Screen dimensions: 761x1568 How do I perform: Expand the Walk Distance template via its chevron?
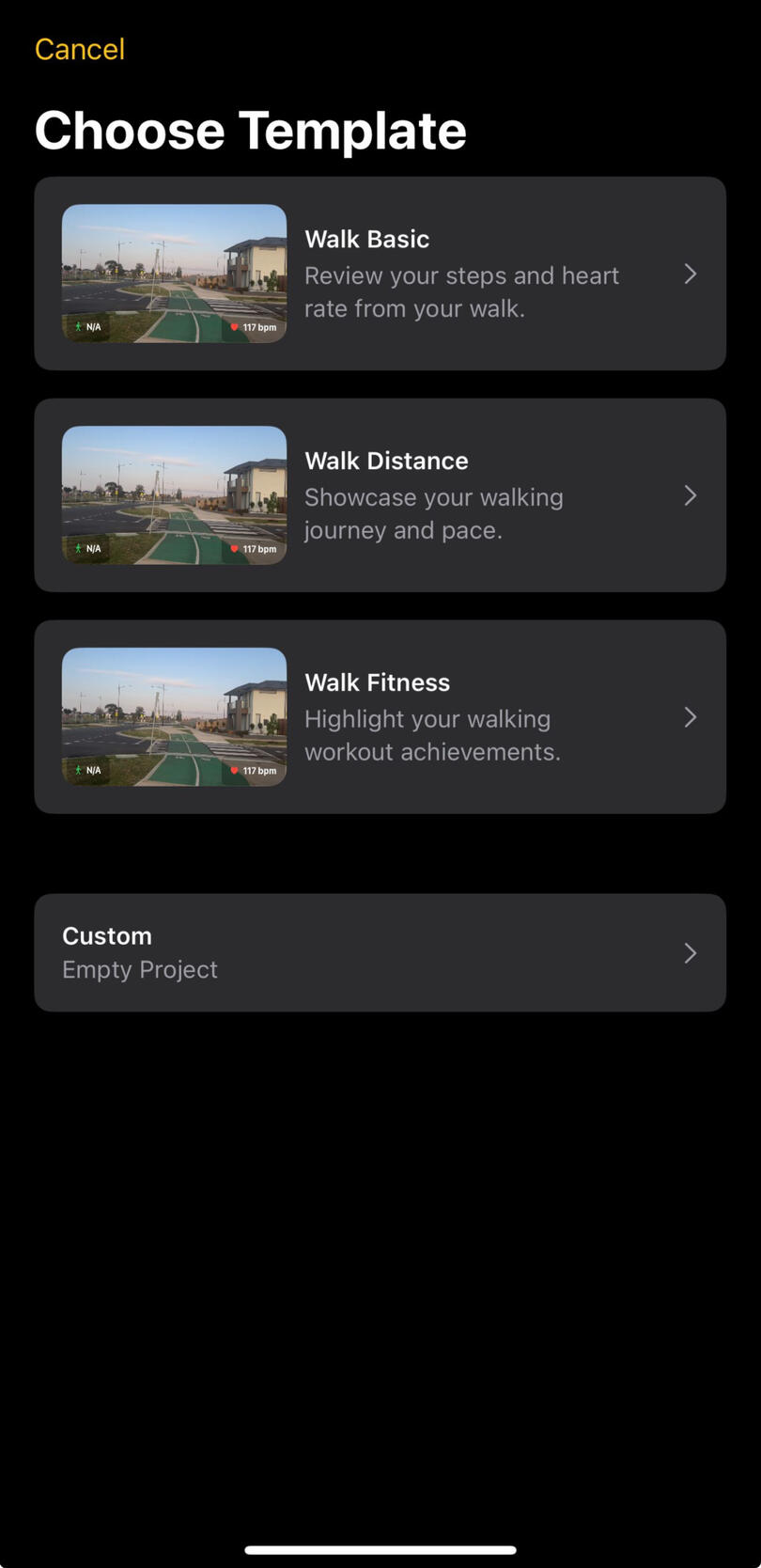691,495
